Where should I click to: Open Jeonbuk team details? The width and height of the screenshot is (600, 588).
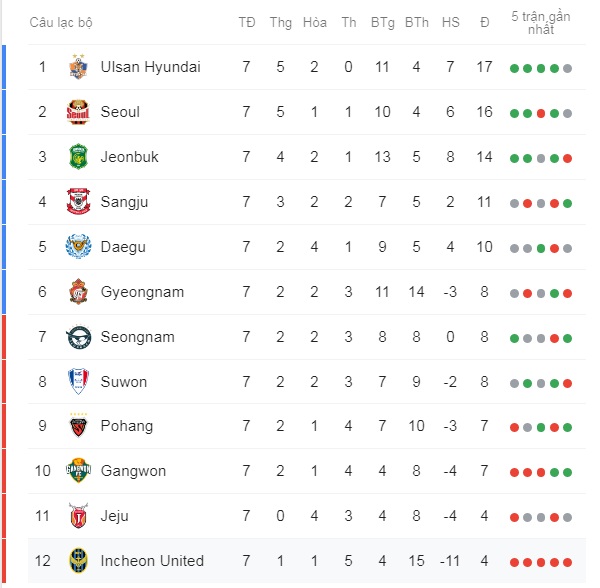click(129, 157)
